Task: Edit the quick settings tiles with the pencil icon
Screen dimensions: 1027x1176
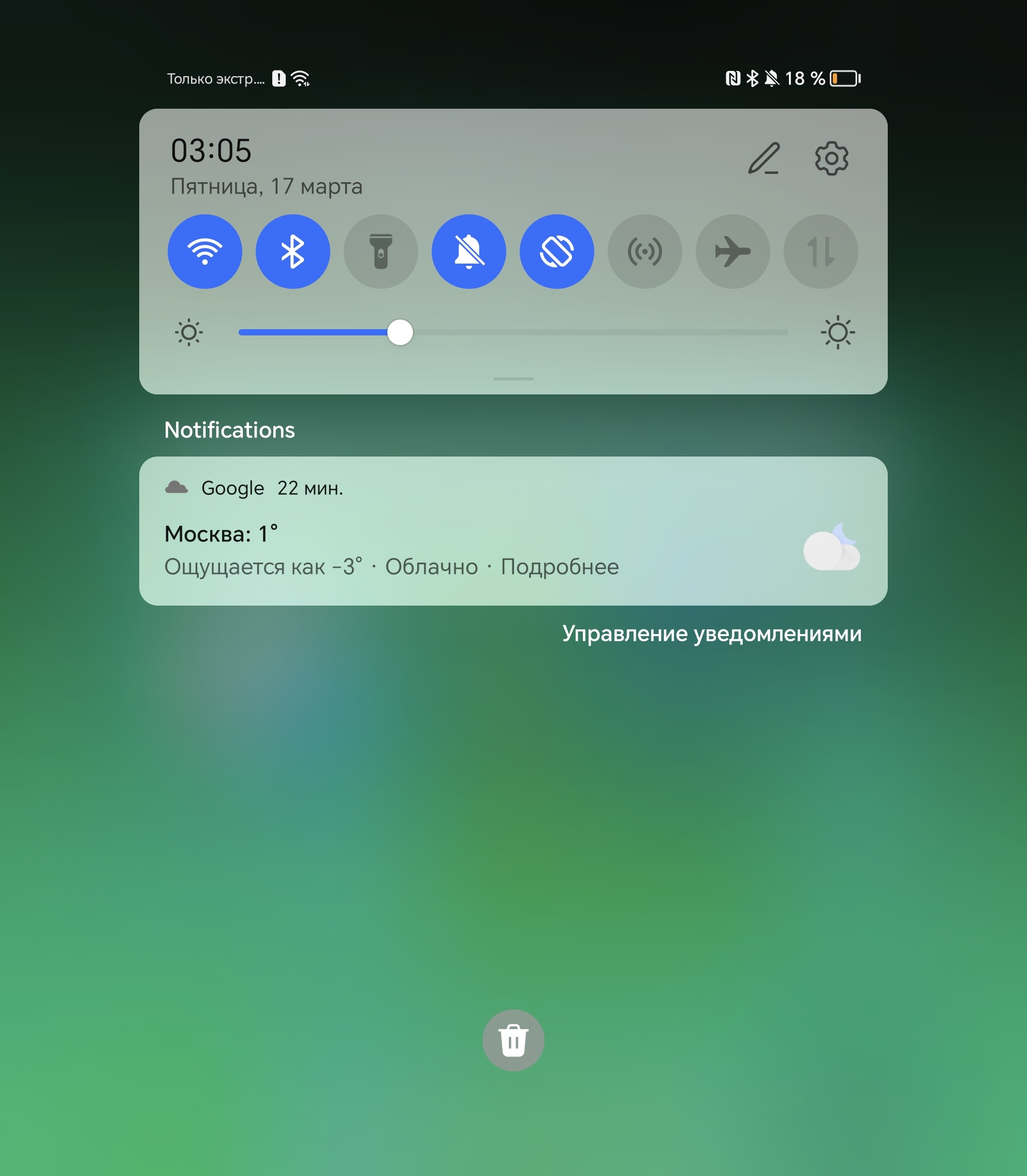Action: [x=764, y=158]
